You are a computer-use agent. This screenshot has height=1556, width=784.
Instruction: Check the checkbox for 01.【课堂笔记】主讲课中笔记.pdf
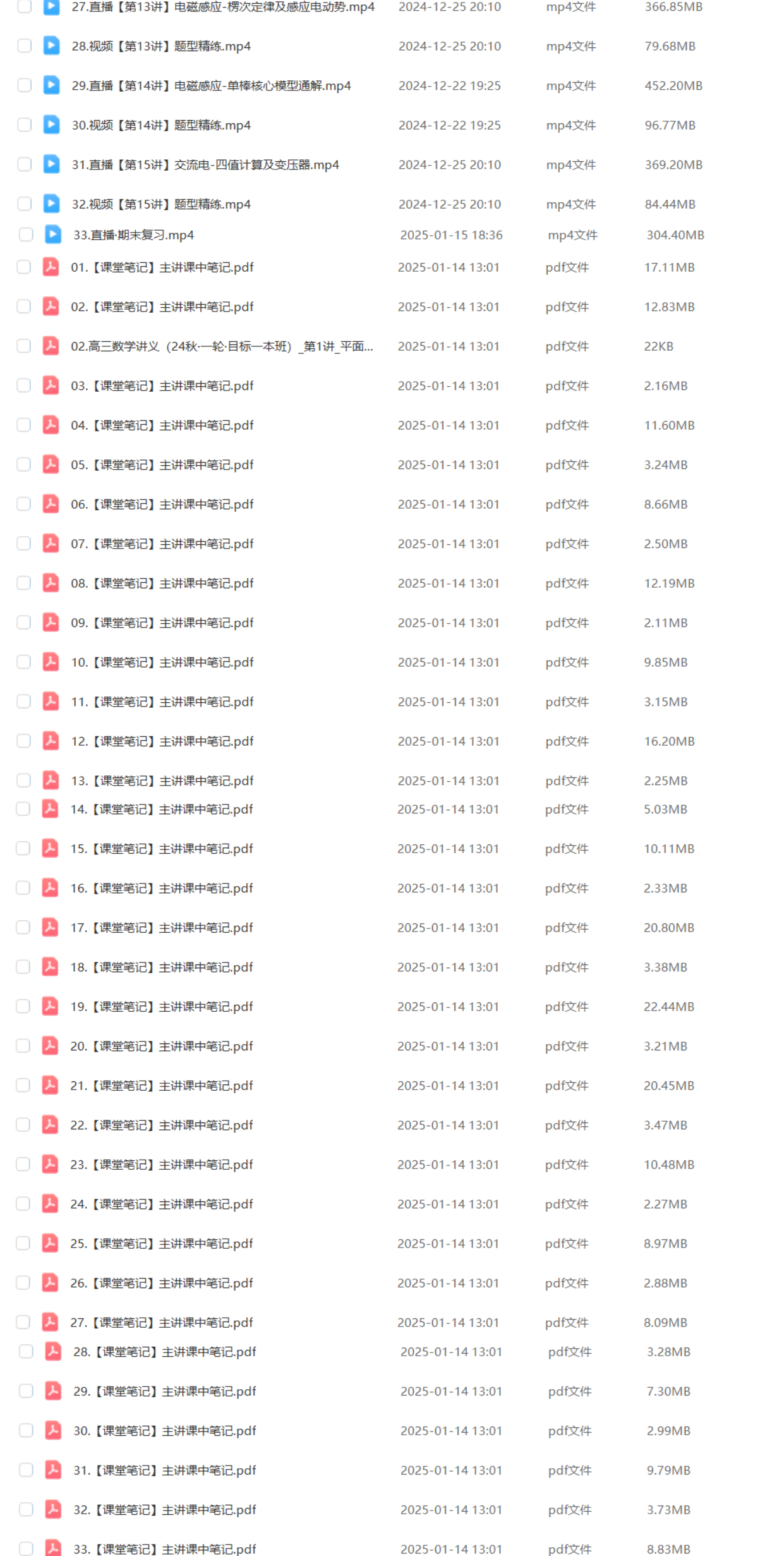24,267
